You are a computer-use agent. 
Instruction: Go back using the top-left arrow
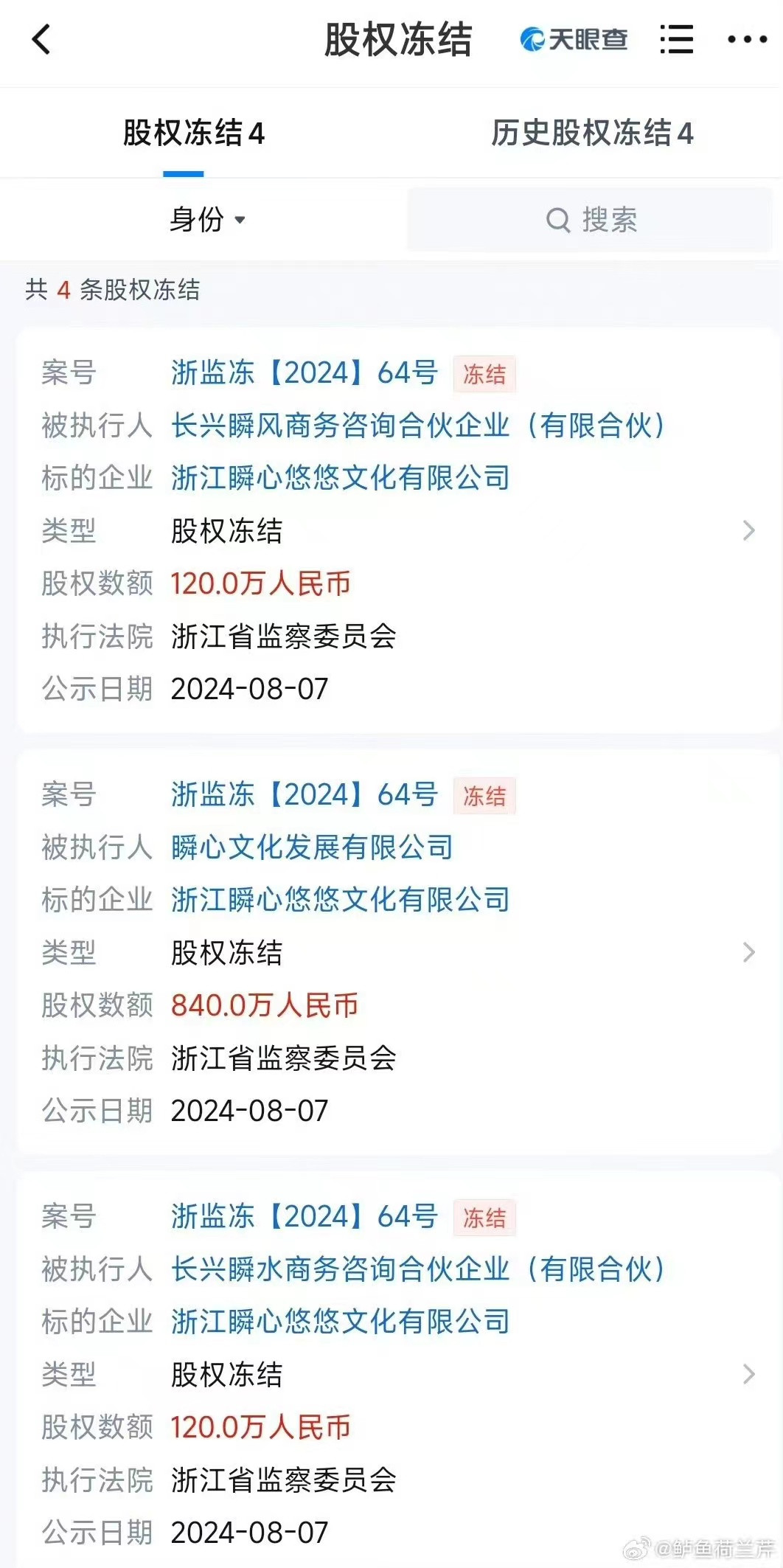[x=42, y=39]
